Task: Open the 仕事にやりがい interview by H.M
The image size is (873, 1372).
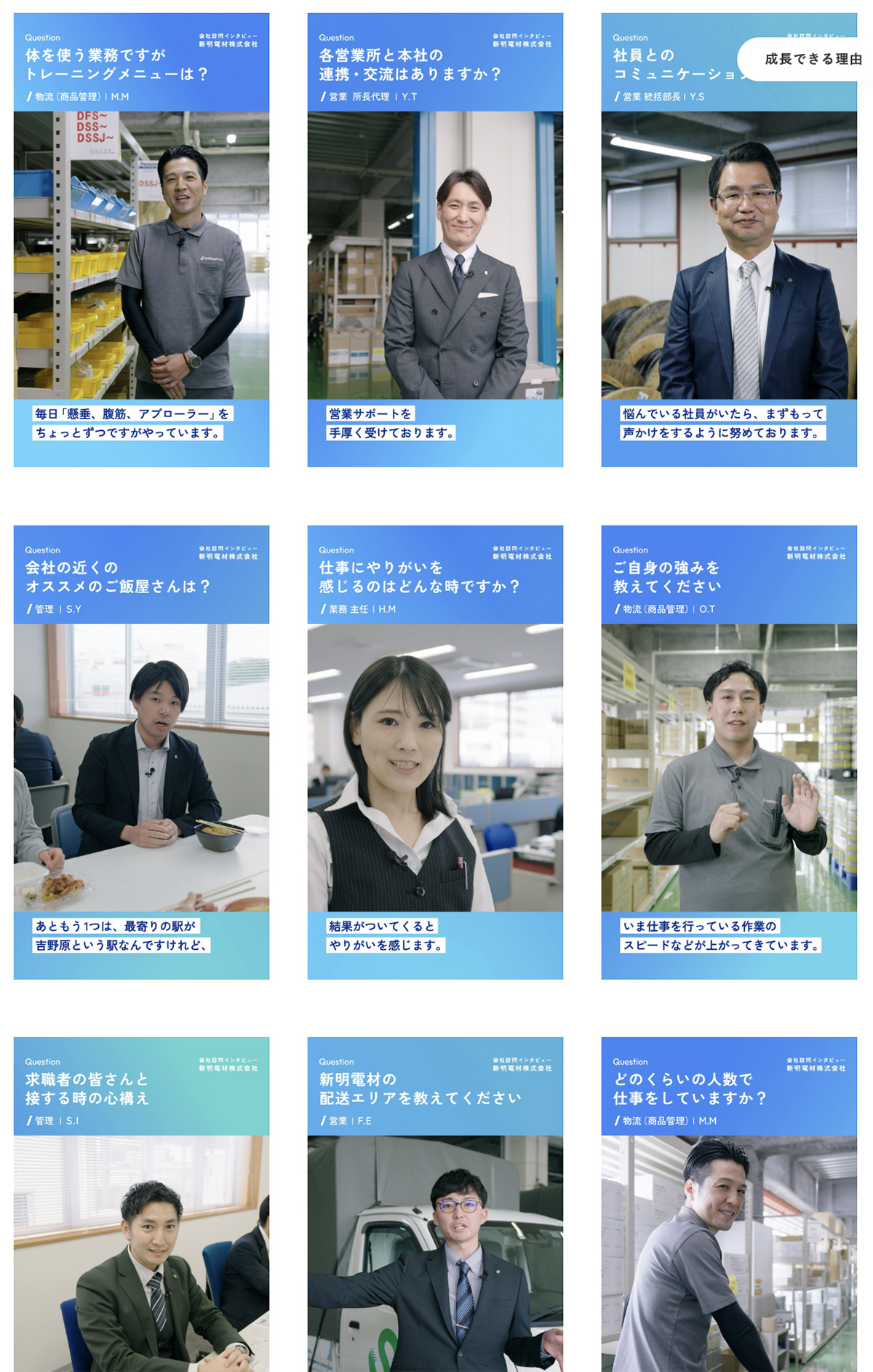Action: coord(435,752)
